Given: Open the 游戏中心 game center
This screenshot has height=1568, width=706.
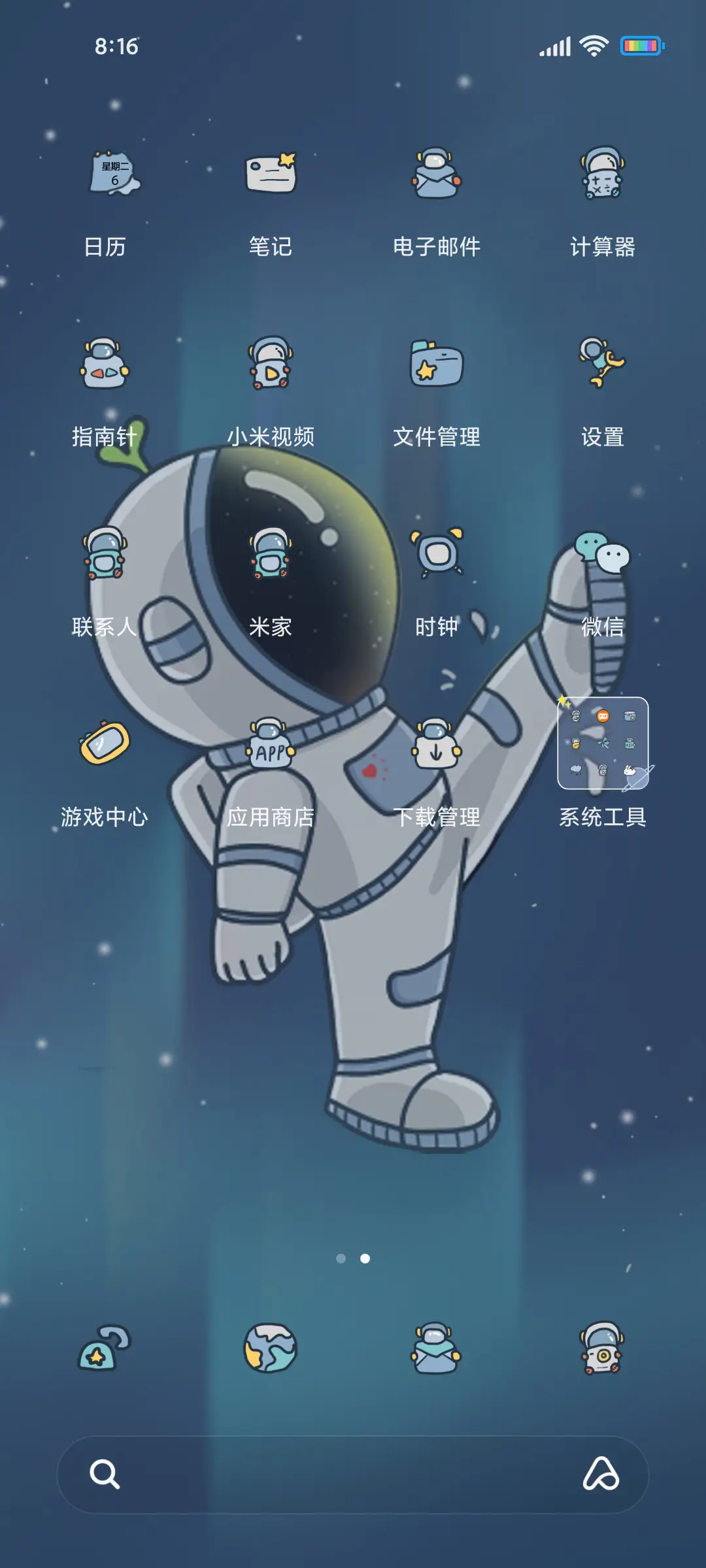Looking at the screenshot, I should tap(105, 745).
